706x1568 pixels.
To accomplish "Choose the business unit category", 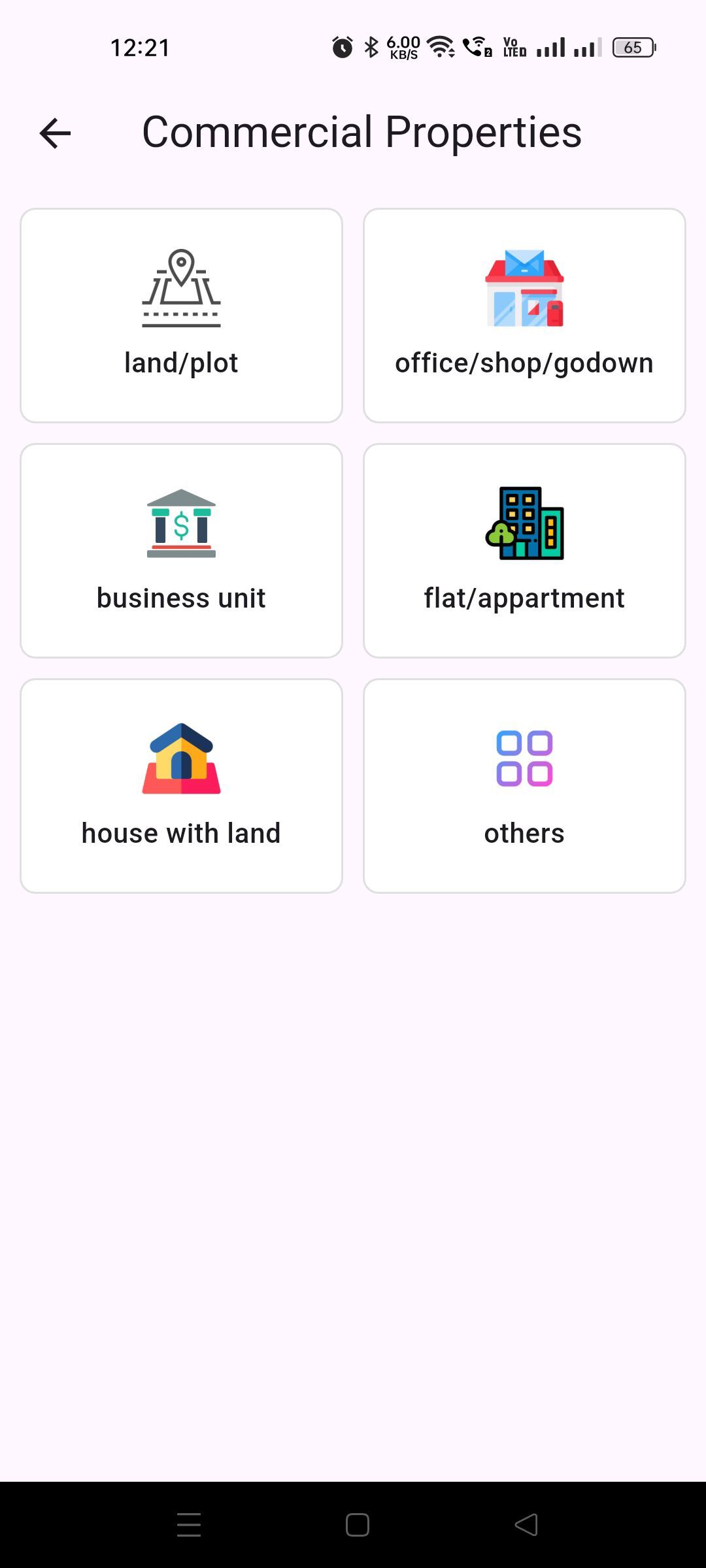I will pyautogui.click(x=181, y=551).
